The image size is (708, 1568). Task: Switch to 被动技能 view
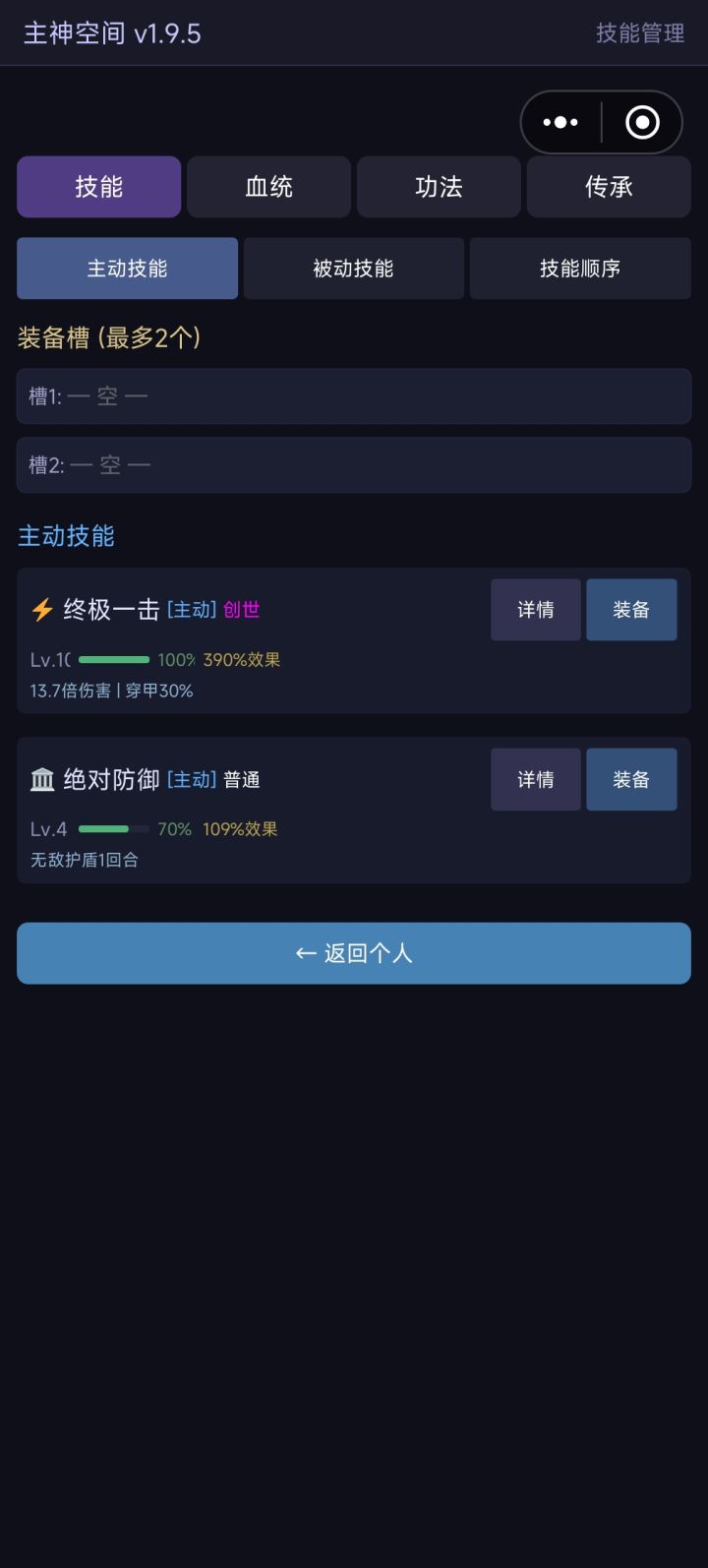point(353,268)
